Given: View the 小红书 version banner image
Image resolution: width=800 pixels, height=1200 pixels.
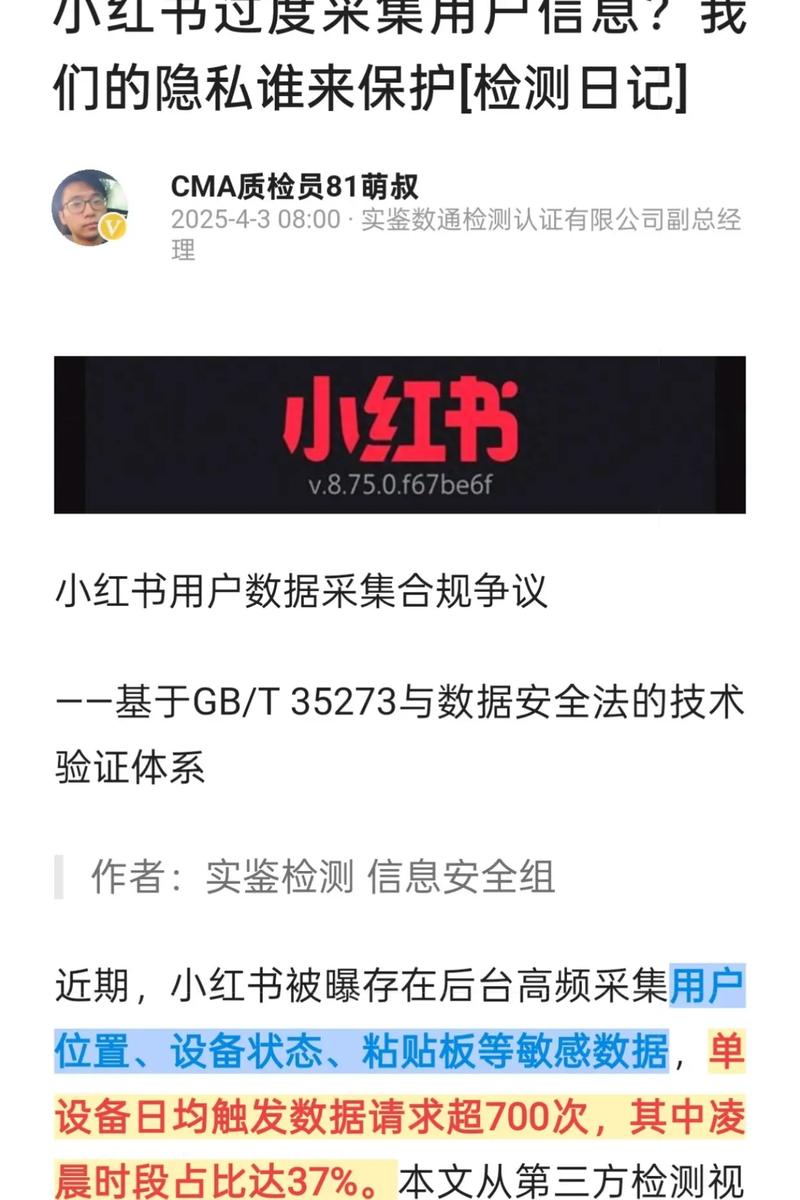Looking at the screenshot, I should pyautogui.click(x=400, y=434).
